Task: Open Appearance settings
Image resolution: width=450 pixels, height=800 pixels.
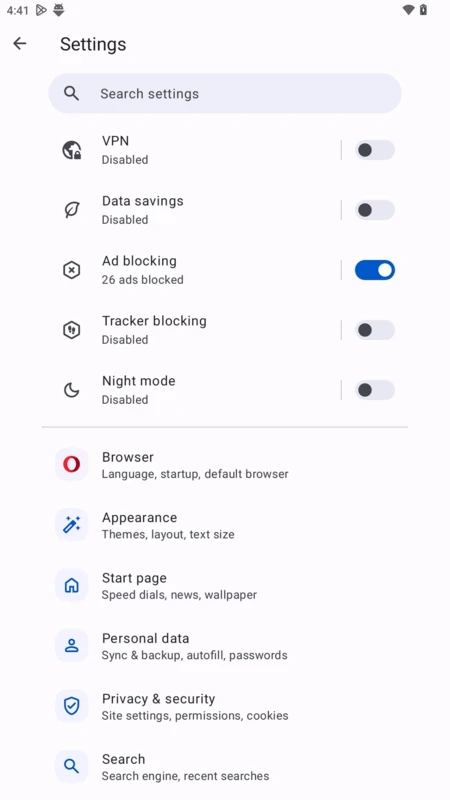Action: pos(225,525)
